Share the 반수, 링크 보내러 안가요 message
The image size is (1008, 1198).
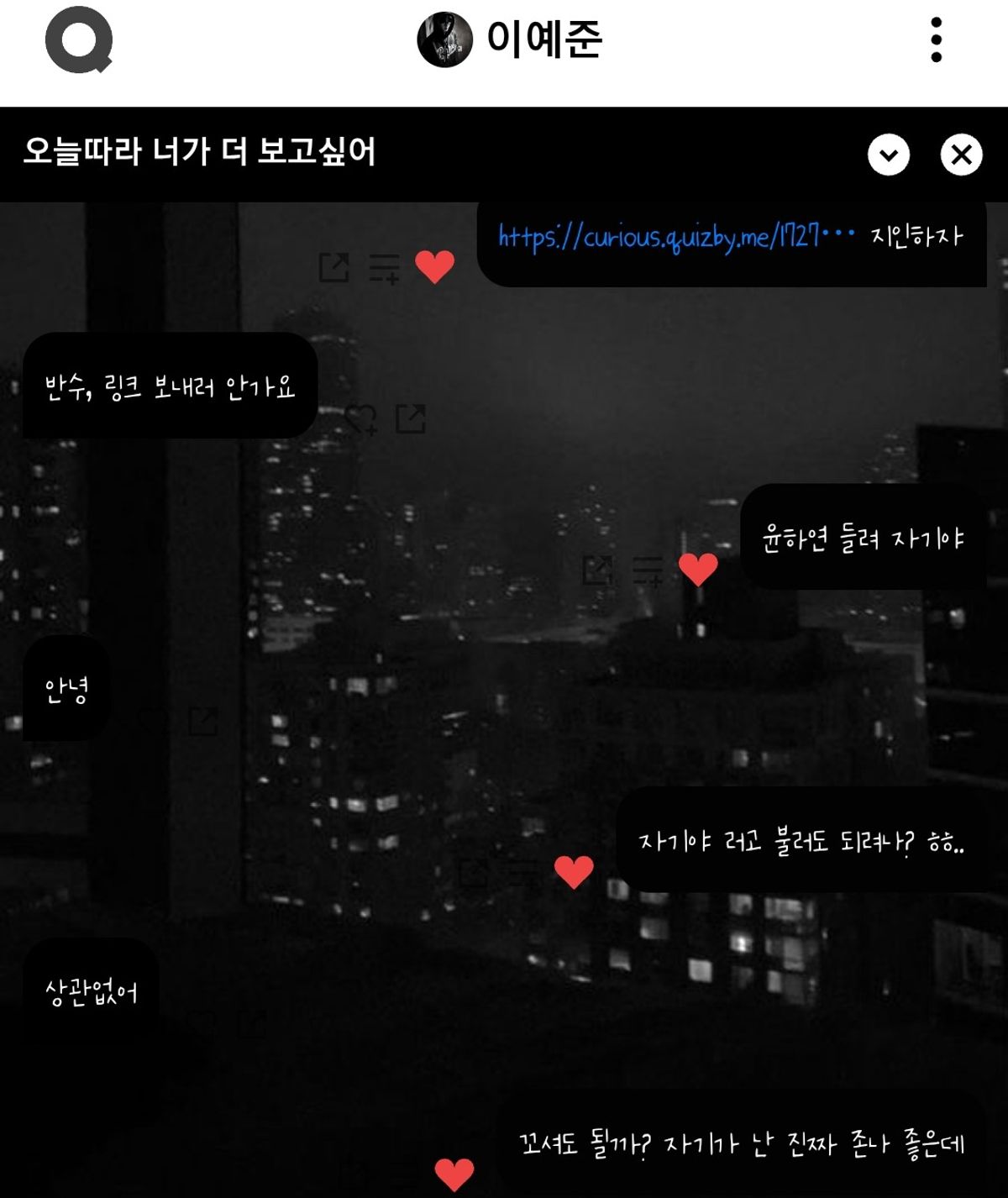[411, 418]
